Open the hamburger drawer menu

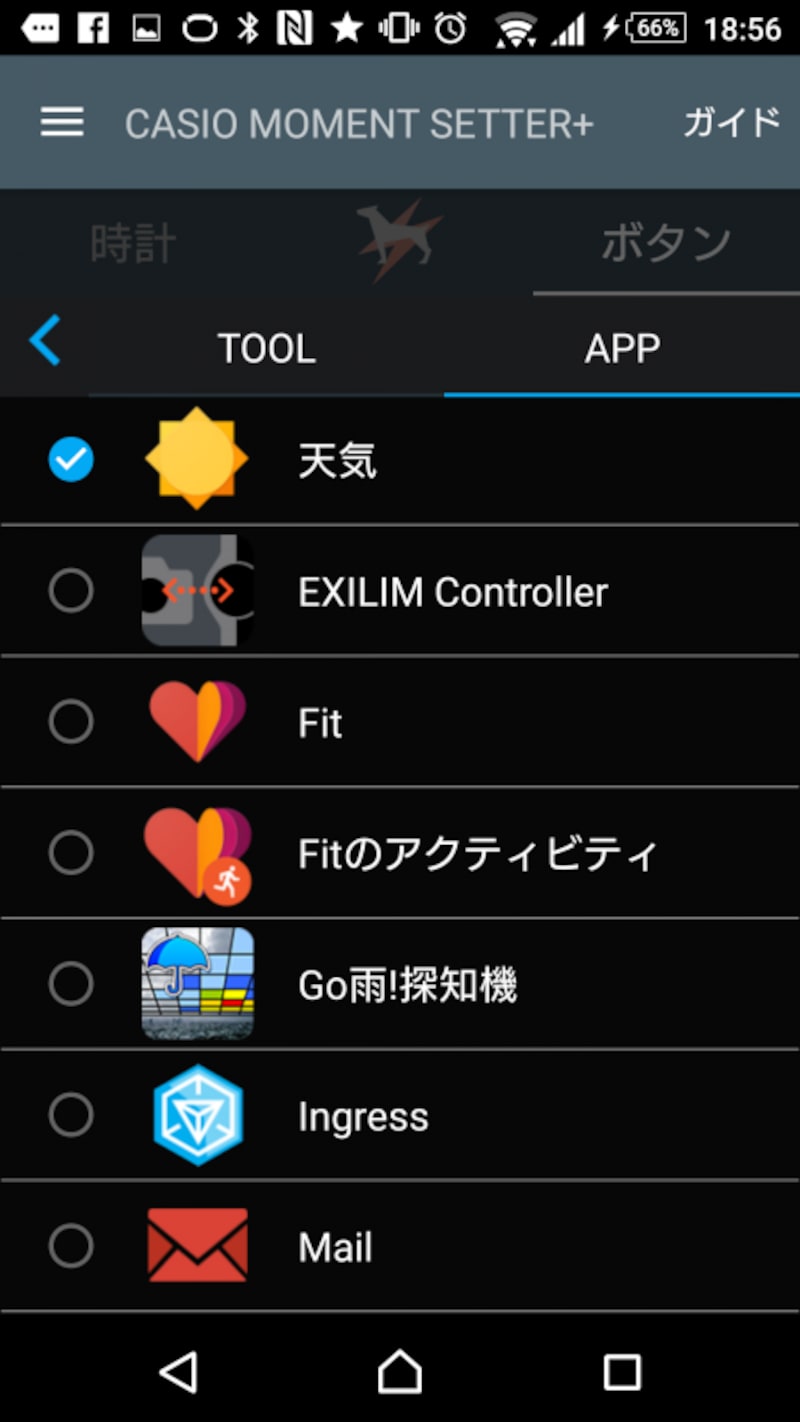(x=62, y=123)
